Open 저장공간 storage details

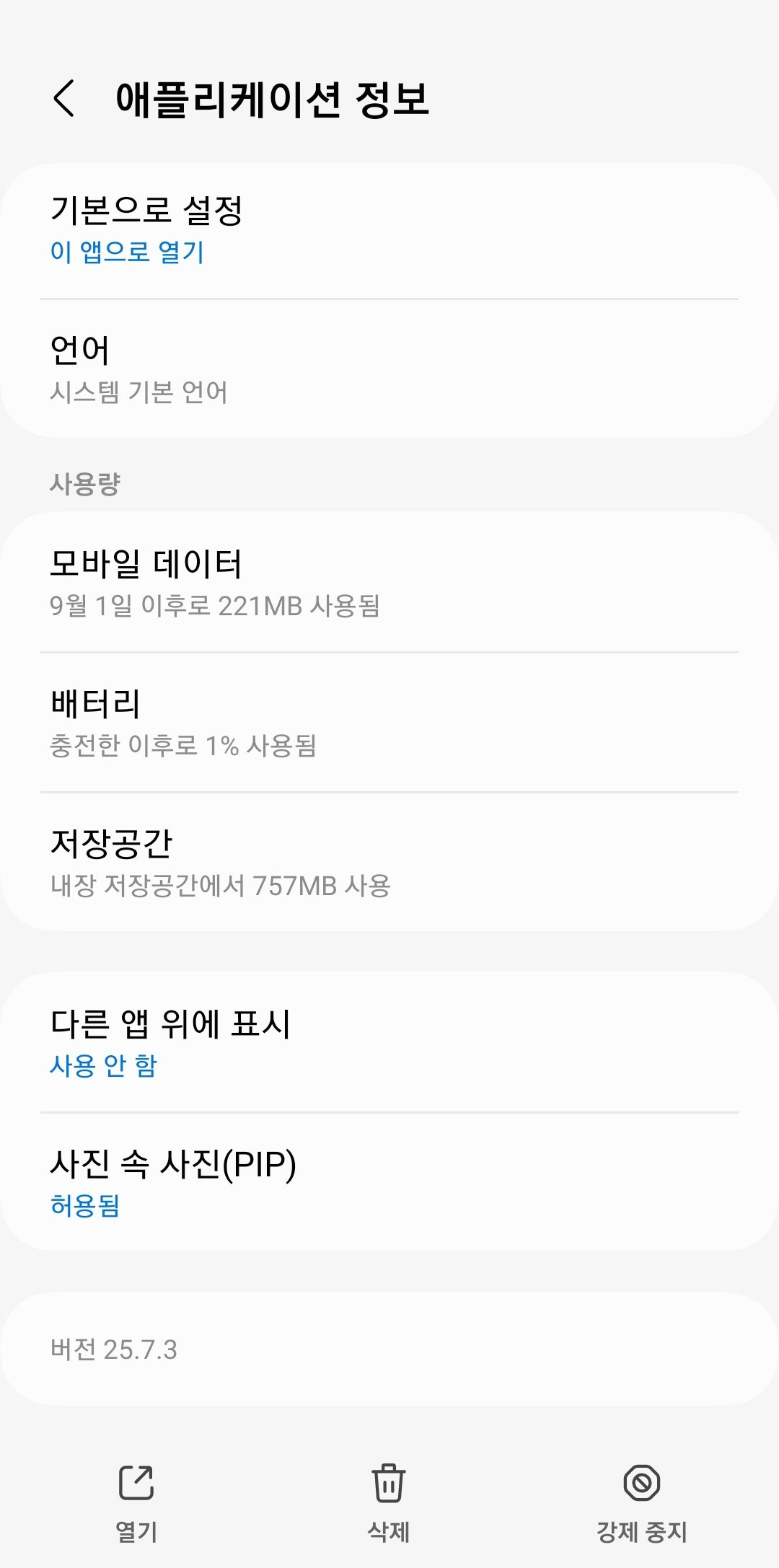(389, 863)
